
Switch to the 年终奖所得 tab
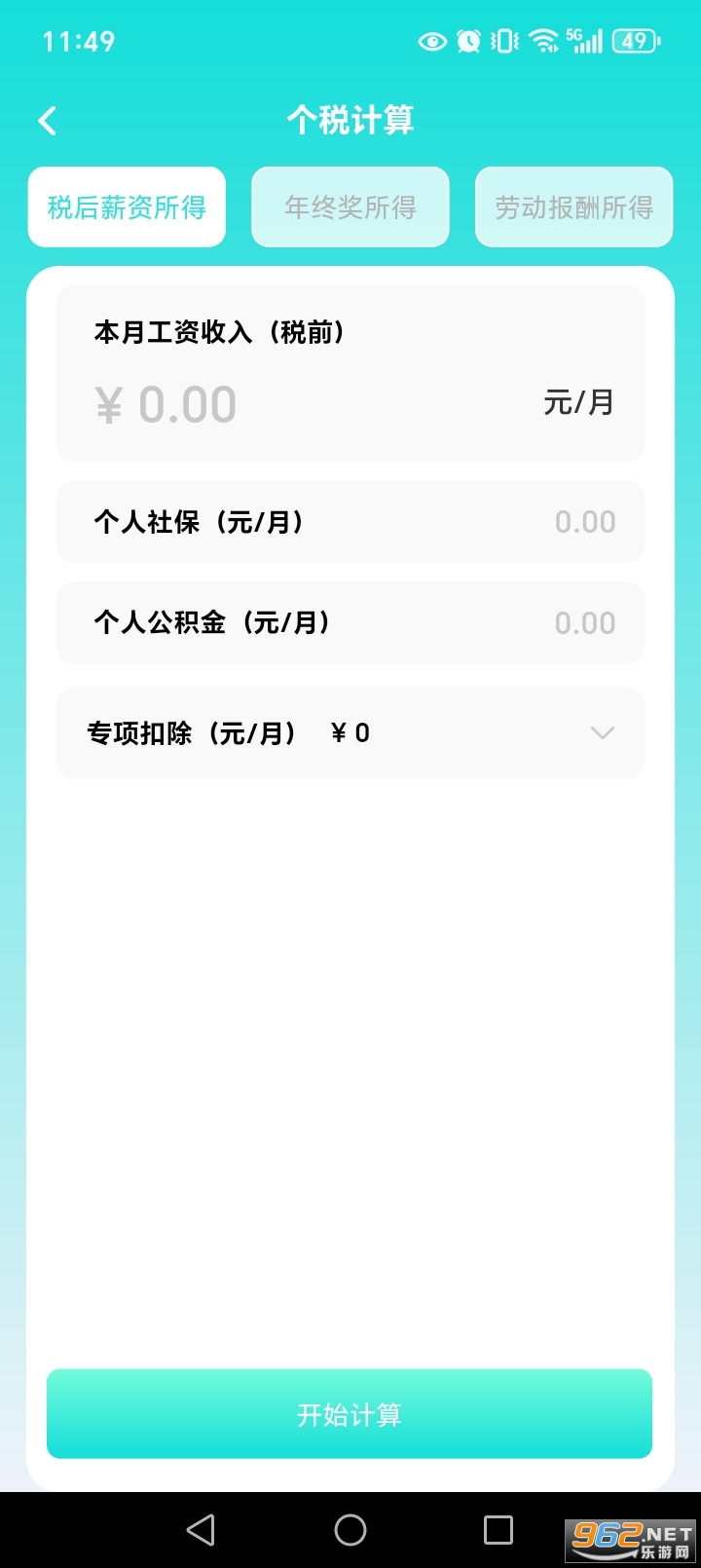coord(350,206)
